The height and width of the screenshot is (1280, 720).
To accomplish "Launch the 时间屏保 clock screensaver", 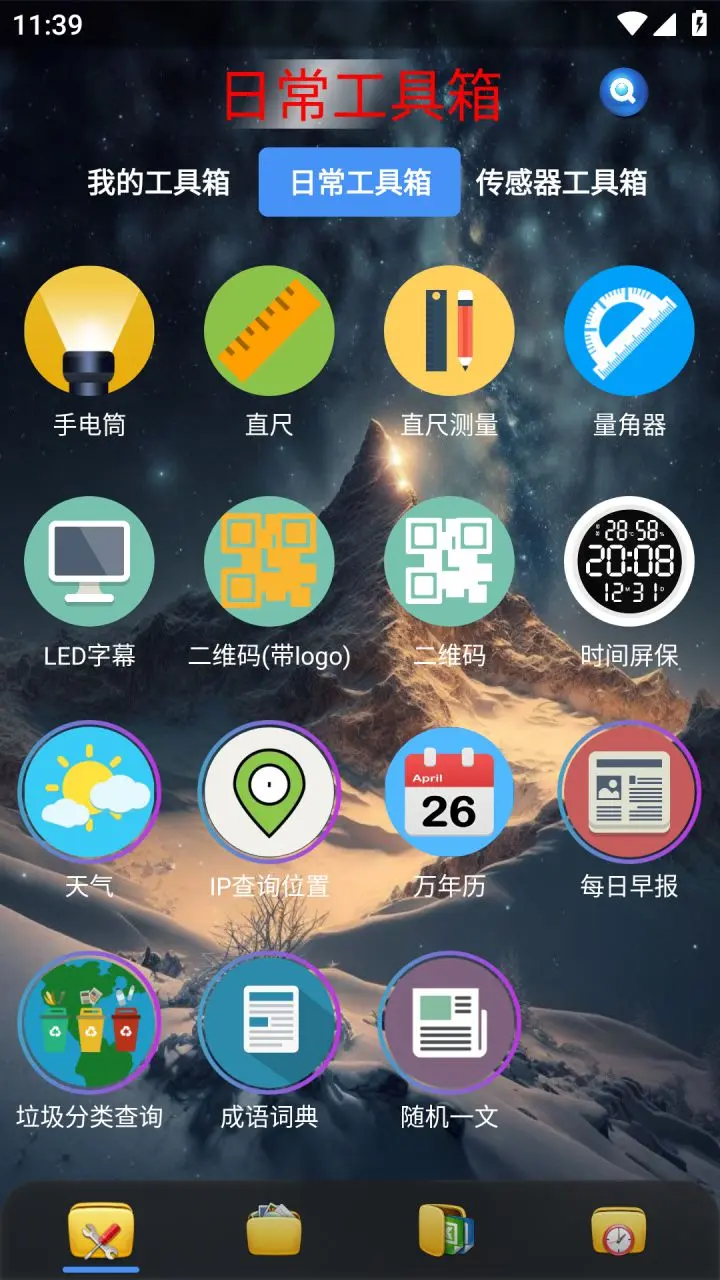I will [x=629, y=562].
